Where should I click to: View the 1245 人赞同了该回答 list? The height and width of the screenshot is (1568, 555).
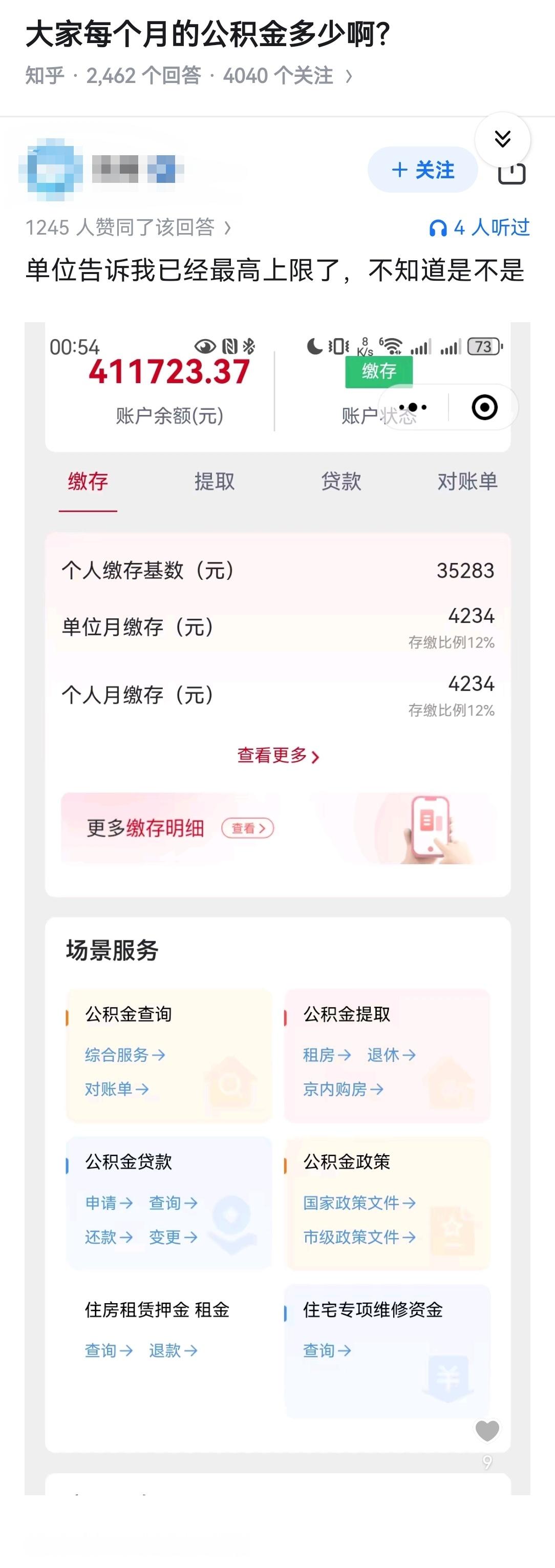click(x=129, y=227)
